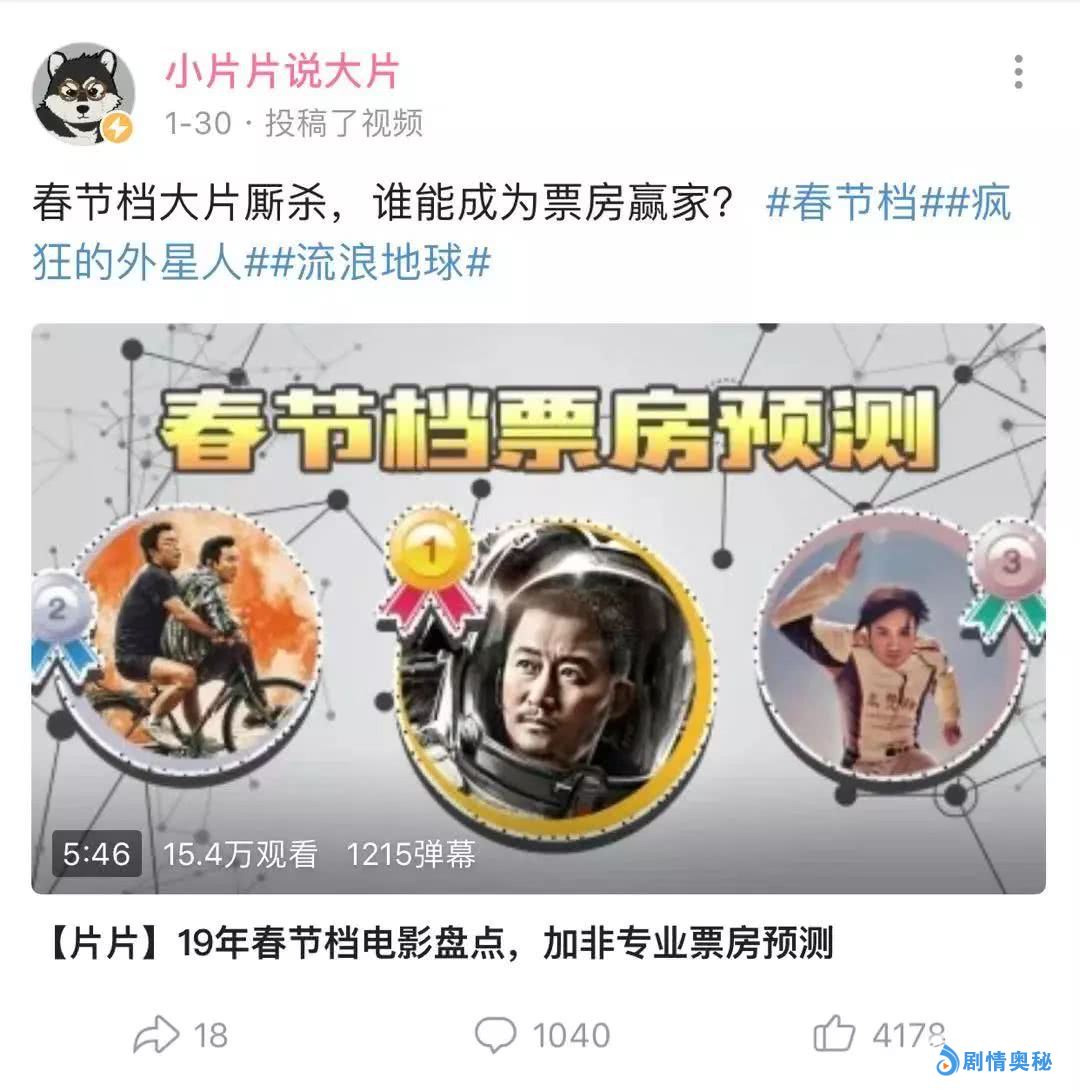Open the avatar of 小片片说大片
The height and width of the screenshot is (1091, 1080).
[x=84, y=95]
